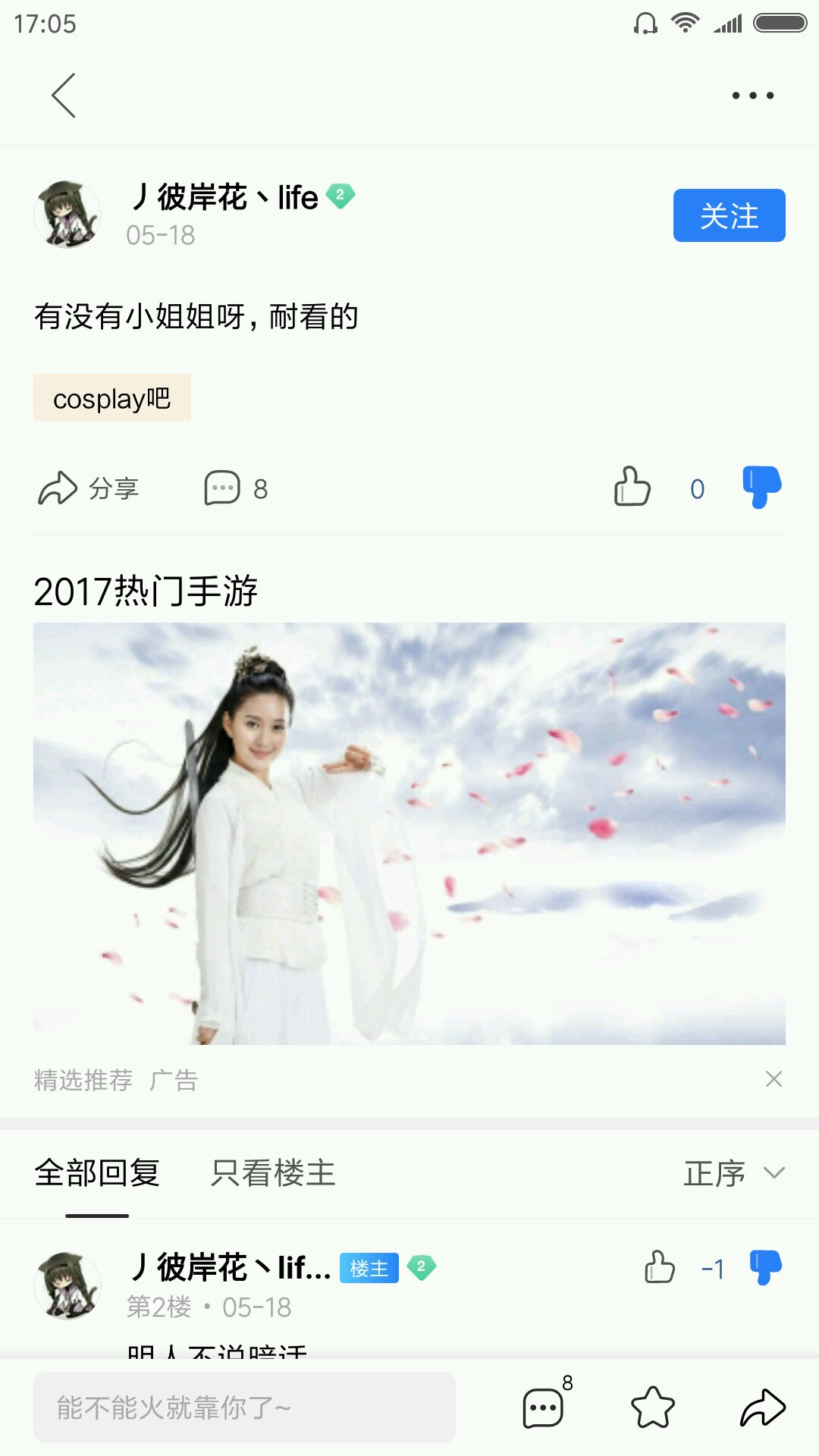
Task: Dismiss the 精选推荐 ad with the X
Action: point(773,1078)
